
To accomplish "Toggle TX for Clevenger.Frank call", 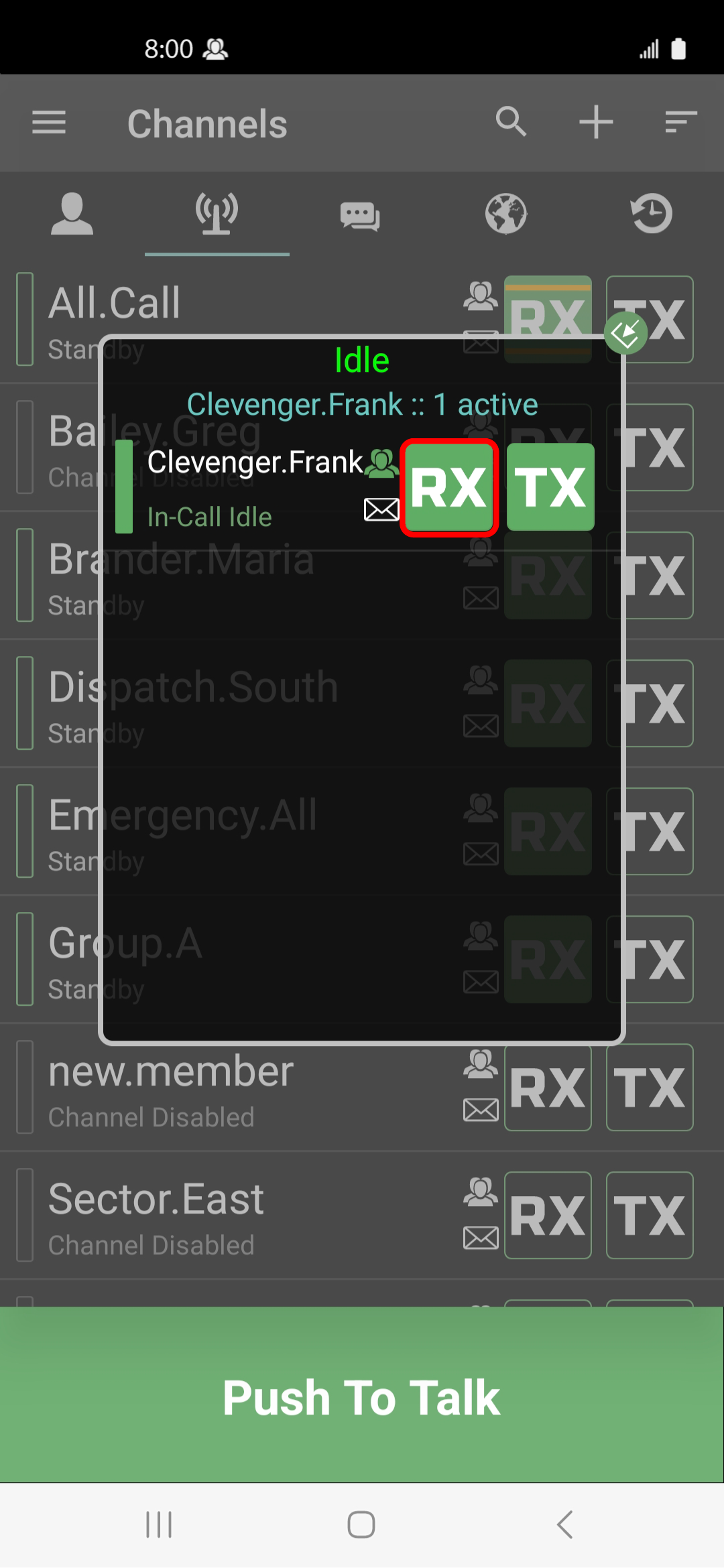I will tap(550, 487).
